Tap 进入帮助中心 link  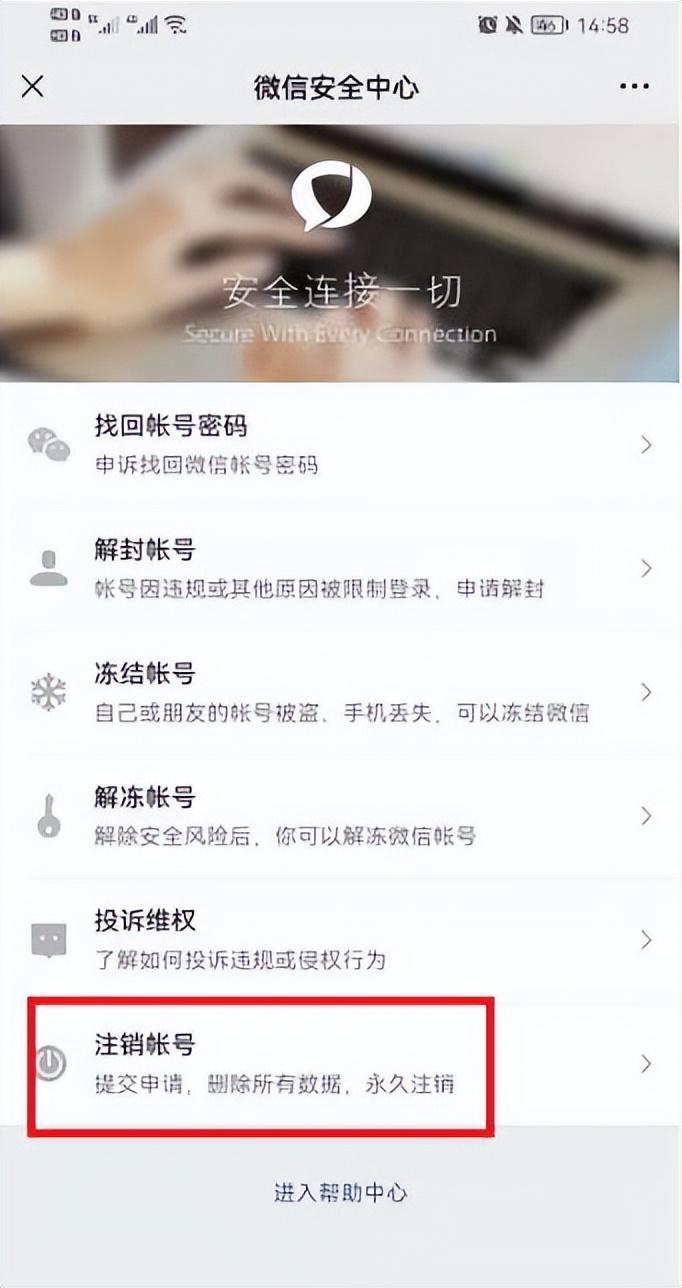[x=340, y=1193]
